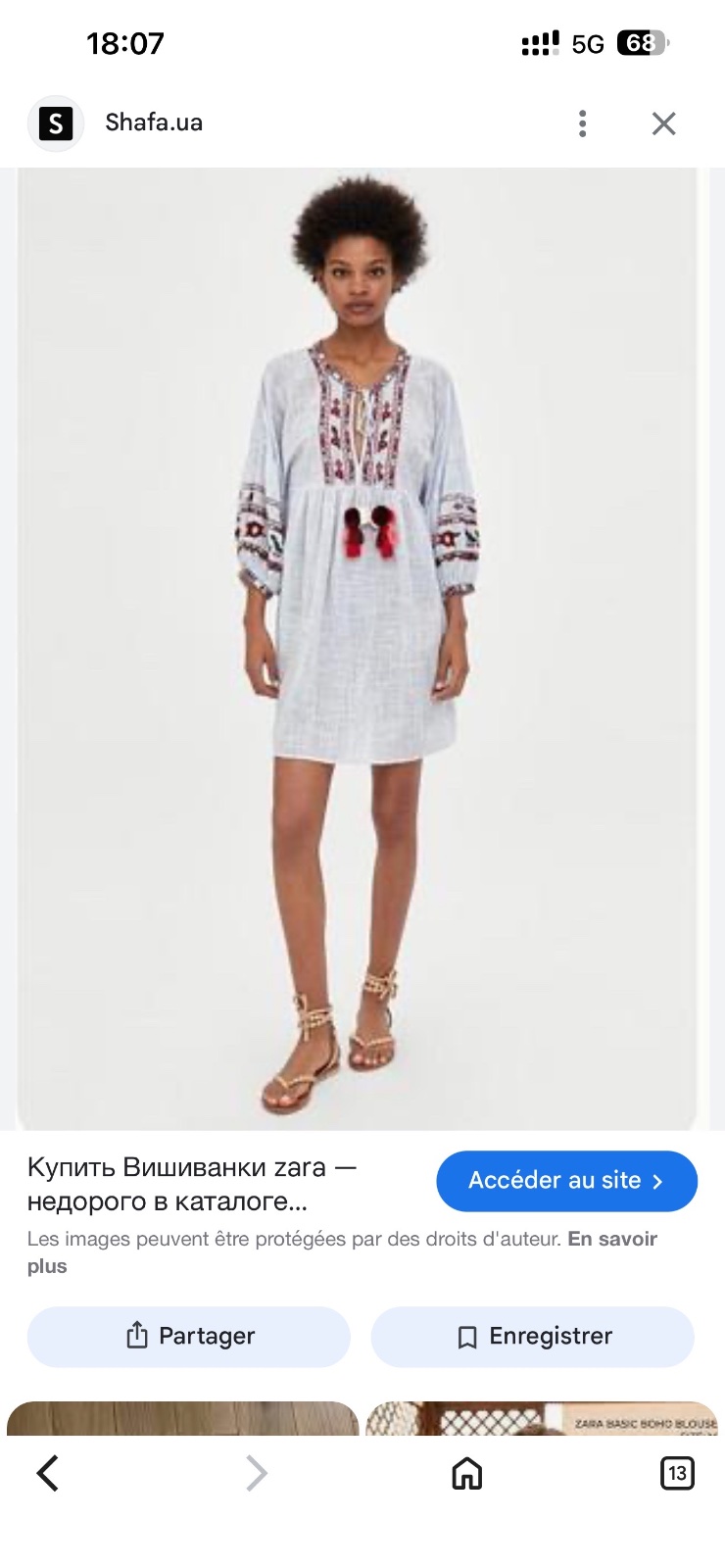Share the image with Partager
Image resolution: width=725 pixels, height=1568 pixels.
pyautogui.click(x=189, y=1336)
